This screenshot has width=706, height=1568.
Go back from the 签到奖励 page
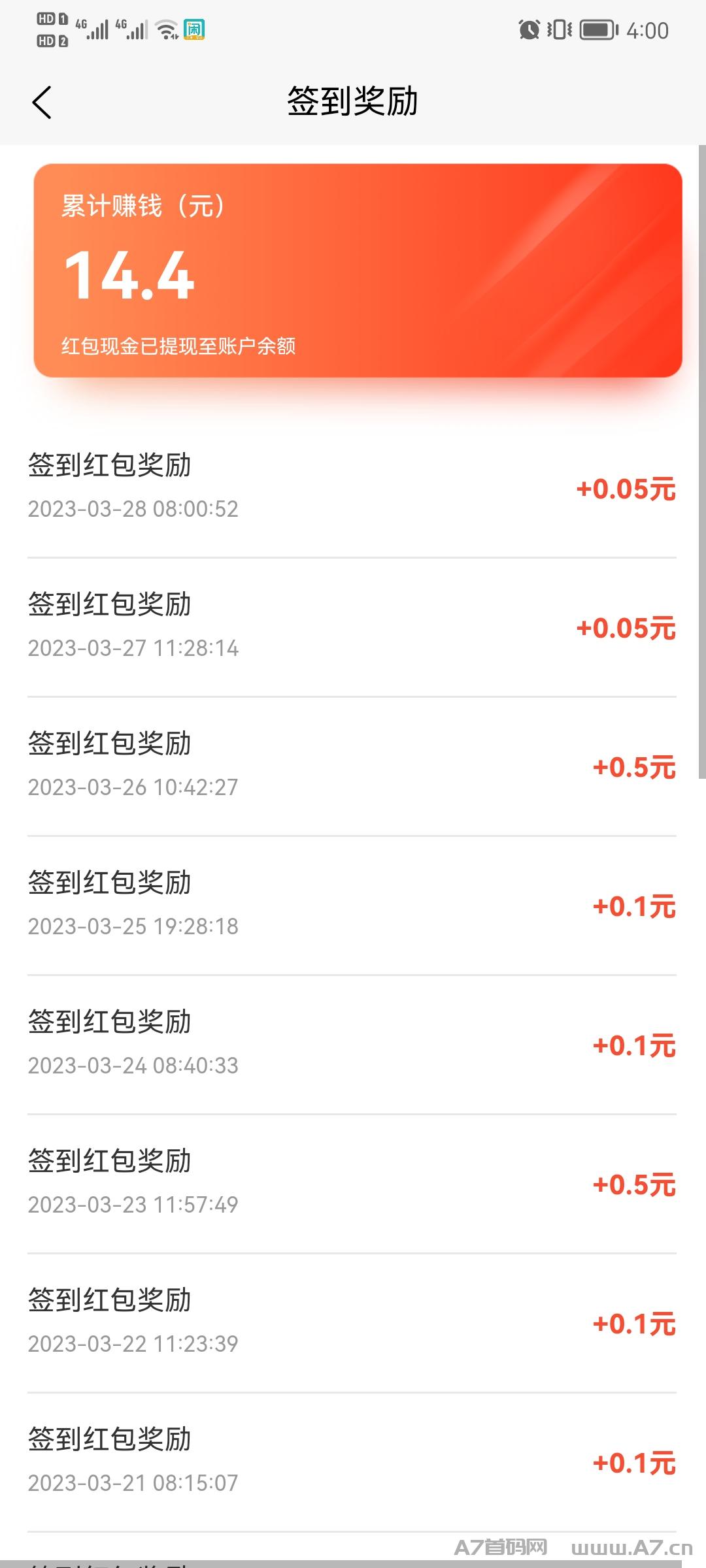pyautogui.click(x=42, y=103)
